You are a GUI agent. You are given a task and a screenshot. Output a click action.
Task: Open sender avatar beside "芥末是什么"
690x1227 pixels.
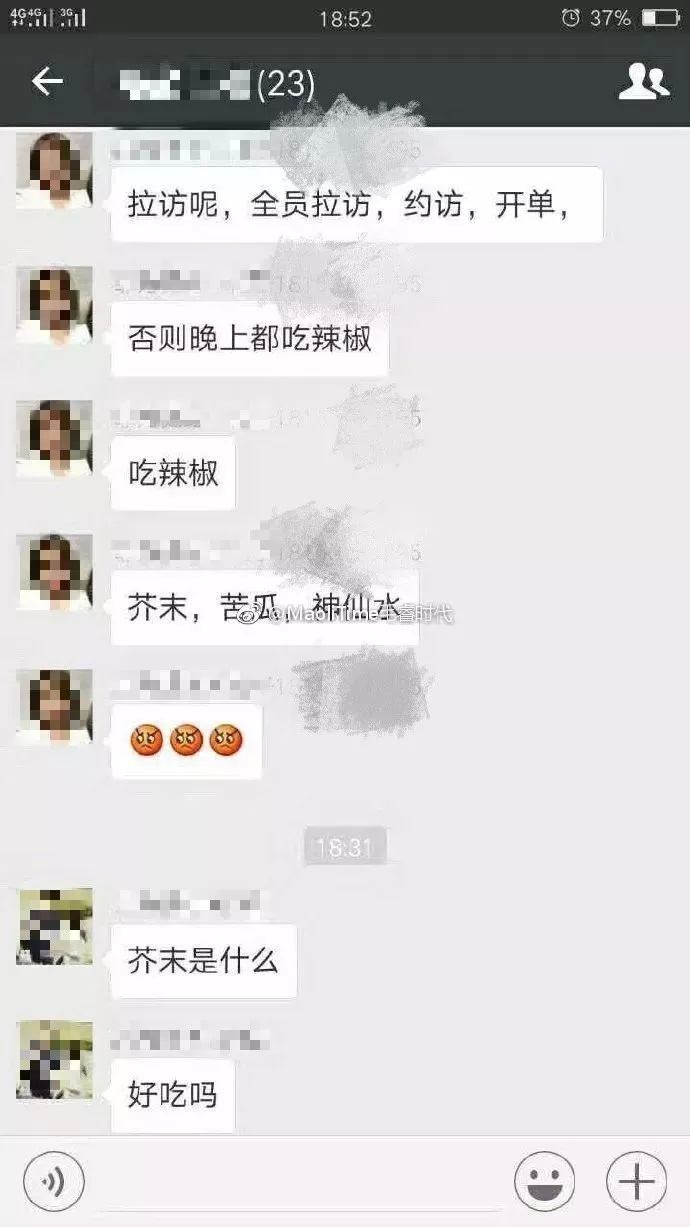coord(54,926)
